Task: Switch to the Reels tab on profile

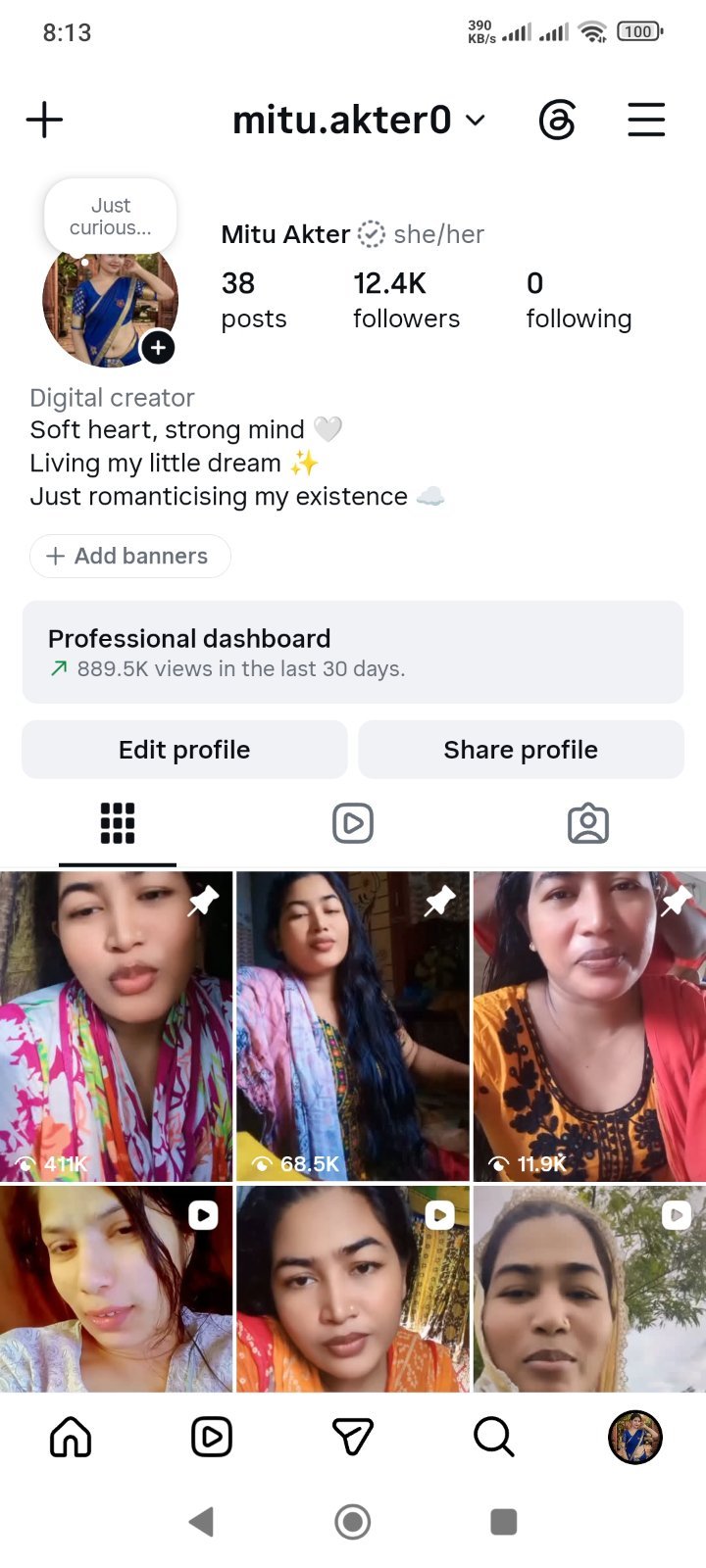Action: click(x=353, y=823)
